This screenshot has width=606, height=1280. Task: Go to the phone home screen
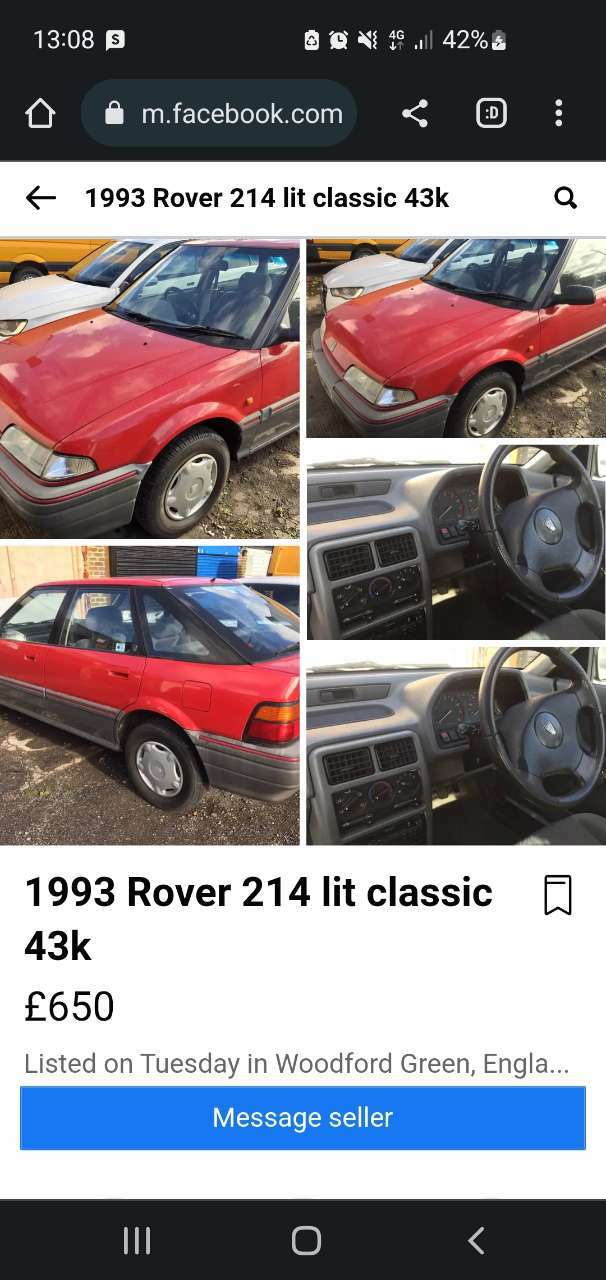[x=306, y=1241]
